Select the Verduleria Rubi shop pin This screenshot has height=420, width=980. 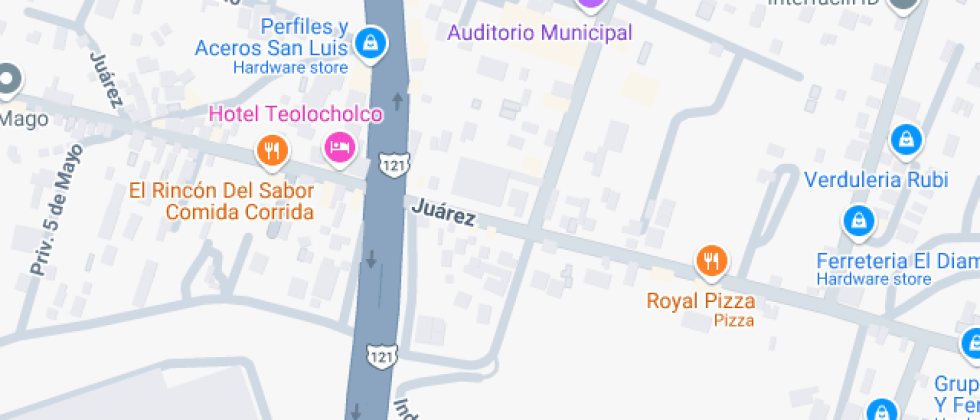click(906, 140)
